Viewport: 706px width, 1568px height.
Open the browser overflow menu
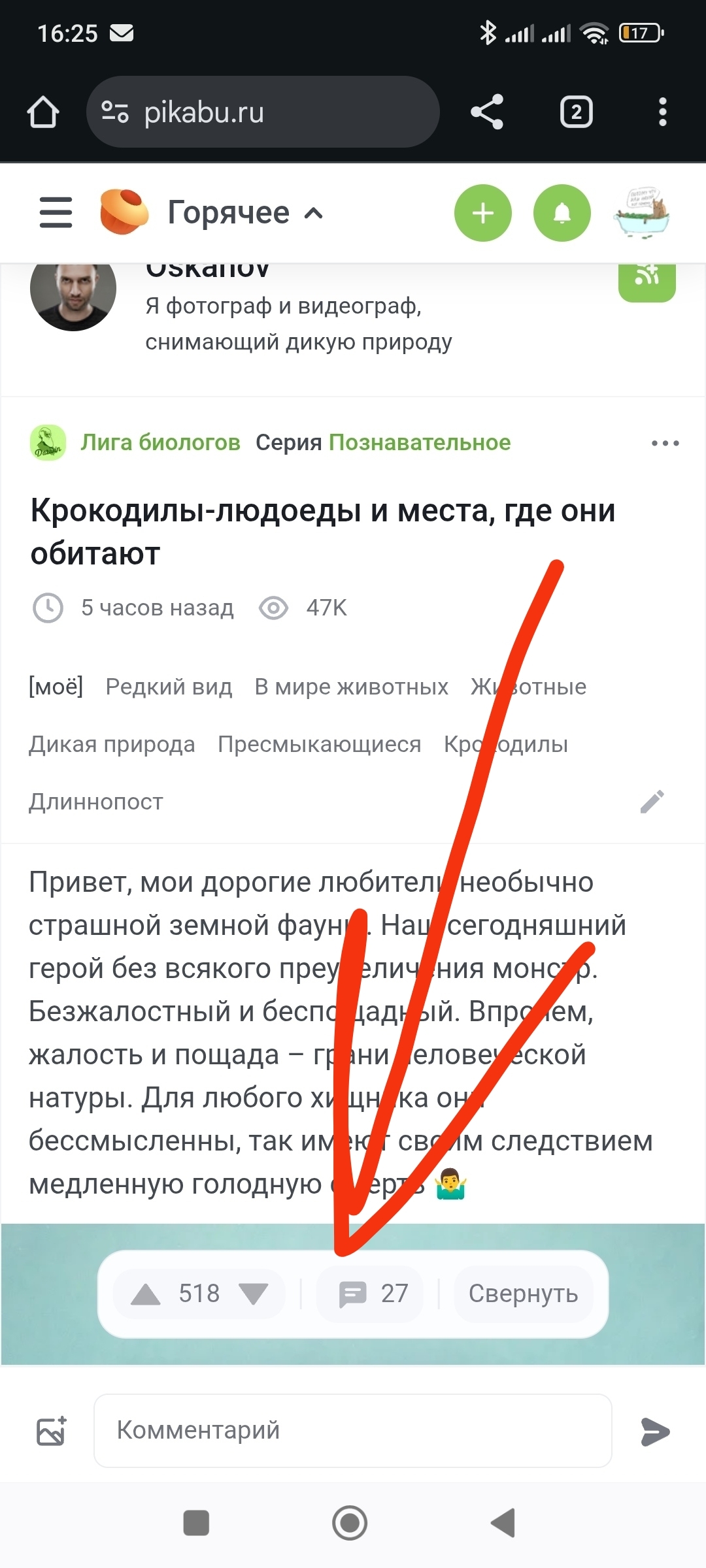(x=662, y=112)
